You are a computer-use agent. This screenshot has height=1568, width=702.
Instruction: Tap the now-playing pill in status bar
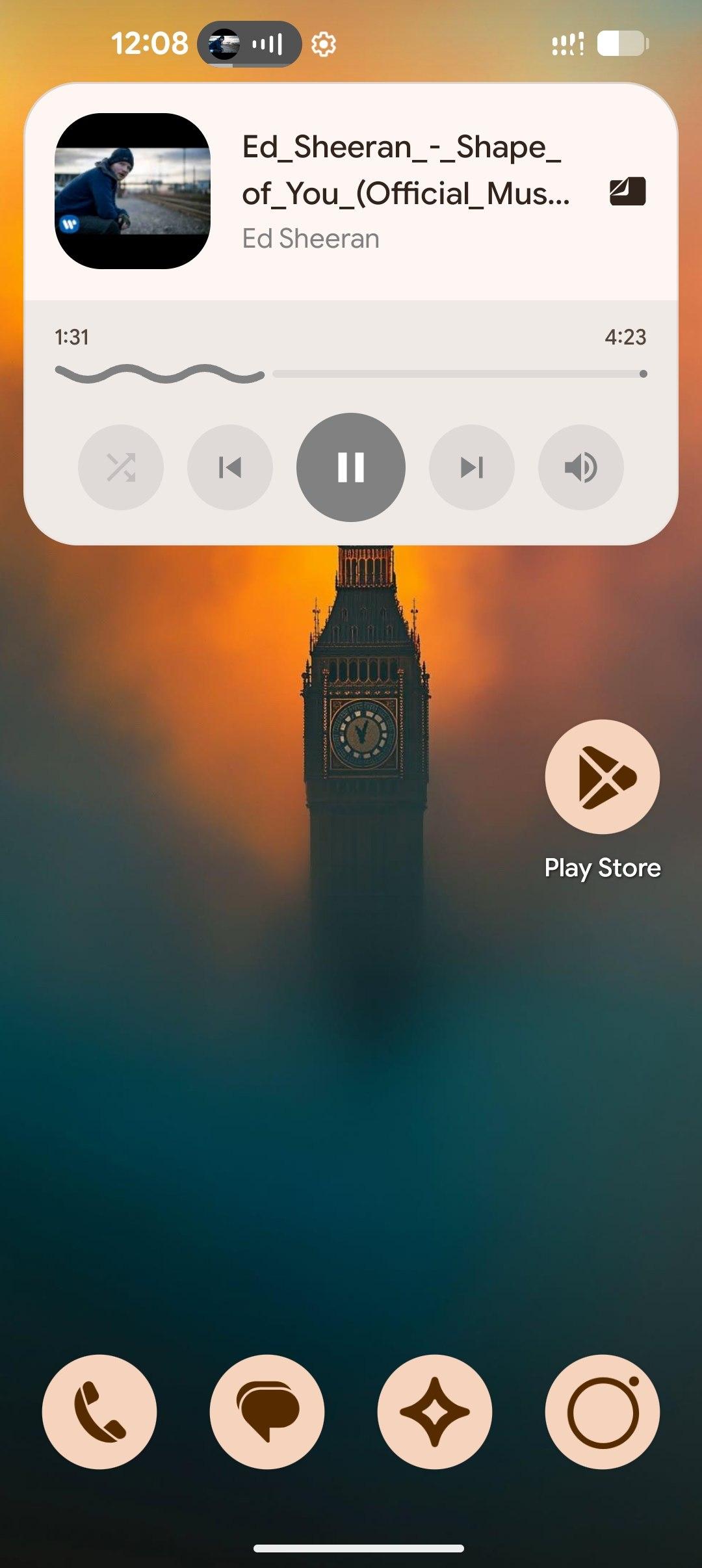click(250, 44)
